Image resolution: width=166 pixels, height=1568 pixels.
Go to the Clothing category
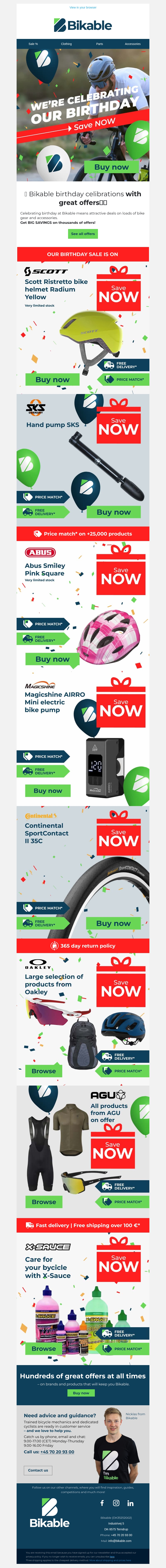66,44
